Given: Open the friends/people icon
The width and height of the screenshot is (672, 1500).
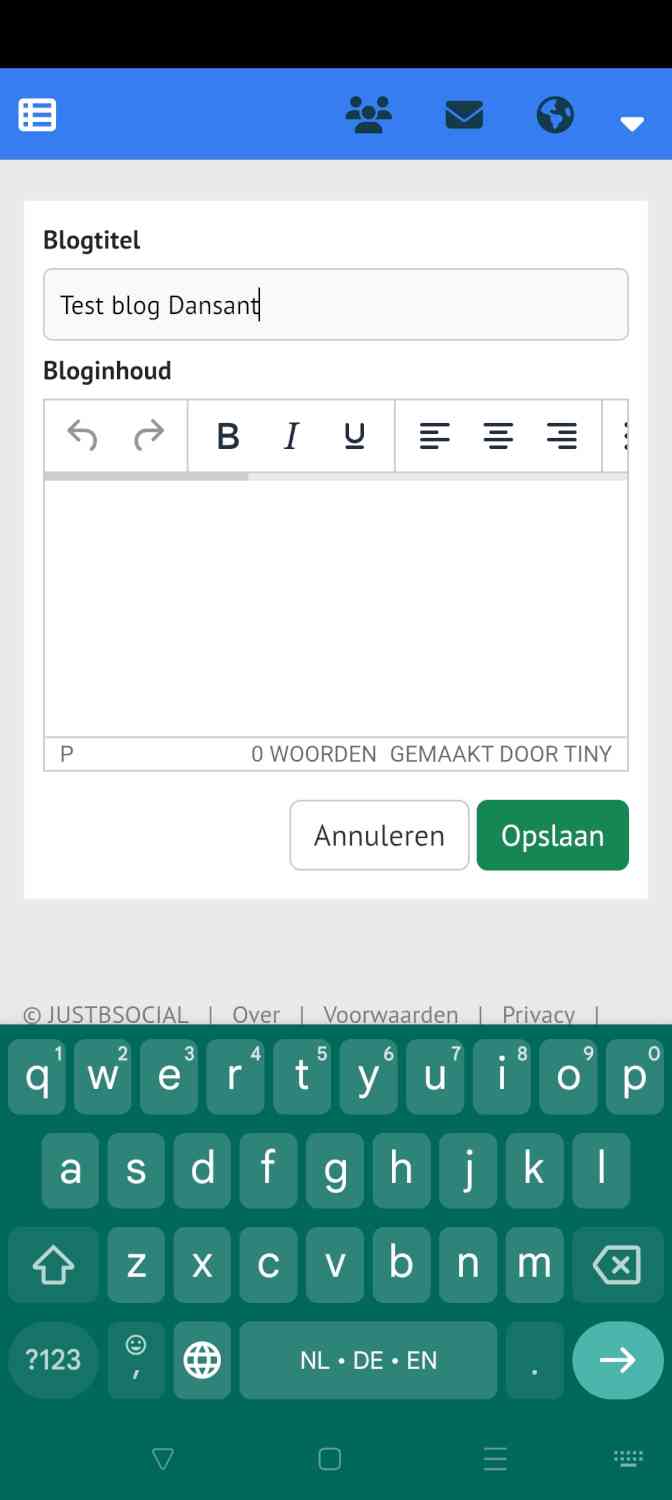Looking at the screenshot, I should point(368,115).
